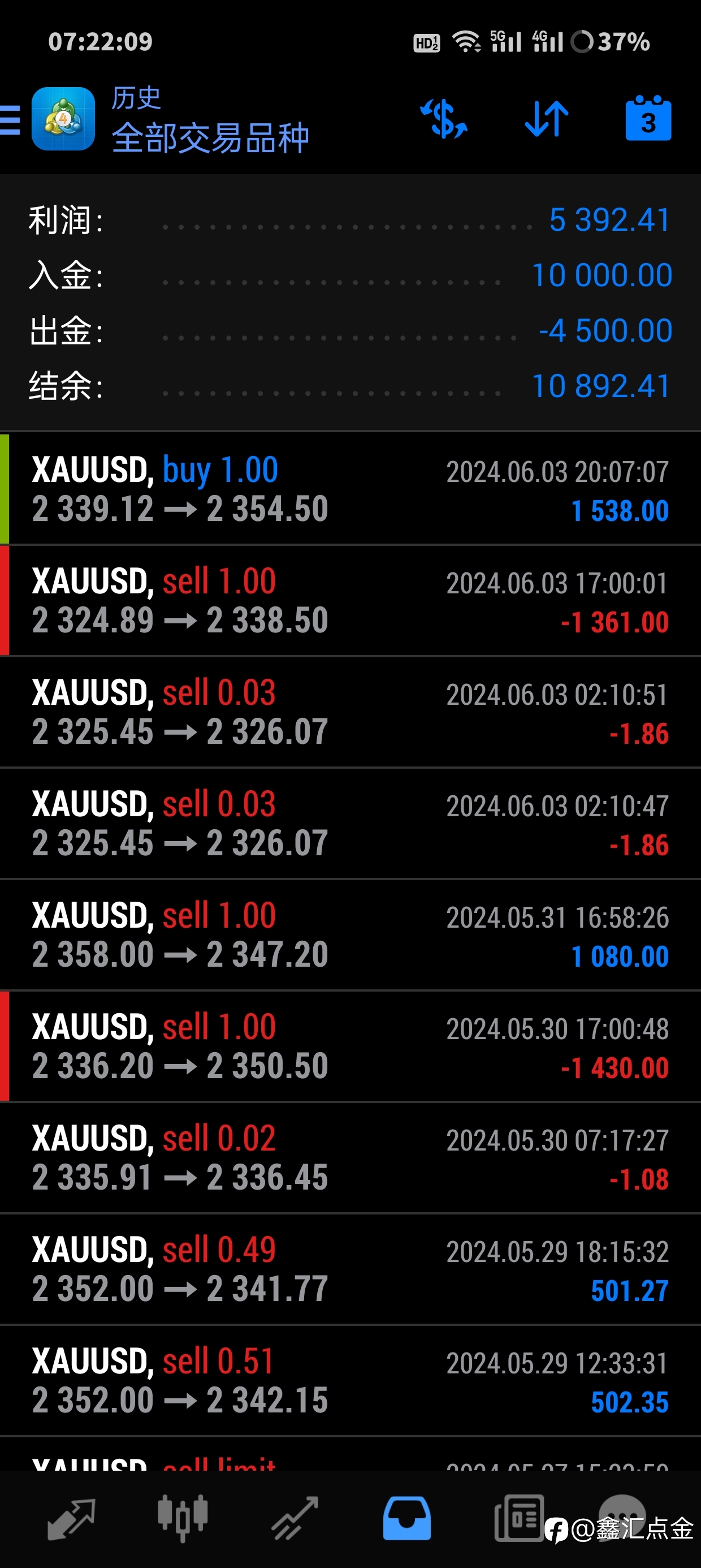Image resolution: width=701 pixels, height=1568 pixels.
Task: View XAUUSD sell 0.02 trade details
Action: pyautogui.click(x=350, y=1157)
